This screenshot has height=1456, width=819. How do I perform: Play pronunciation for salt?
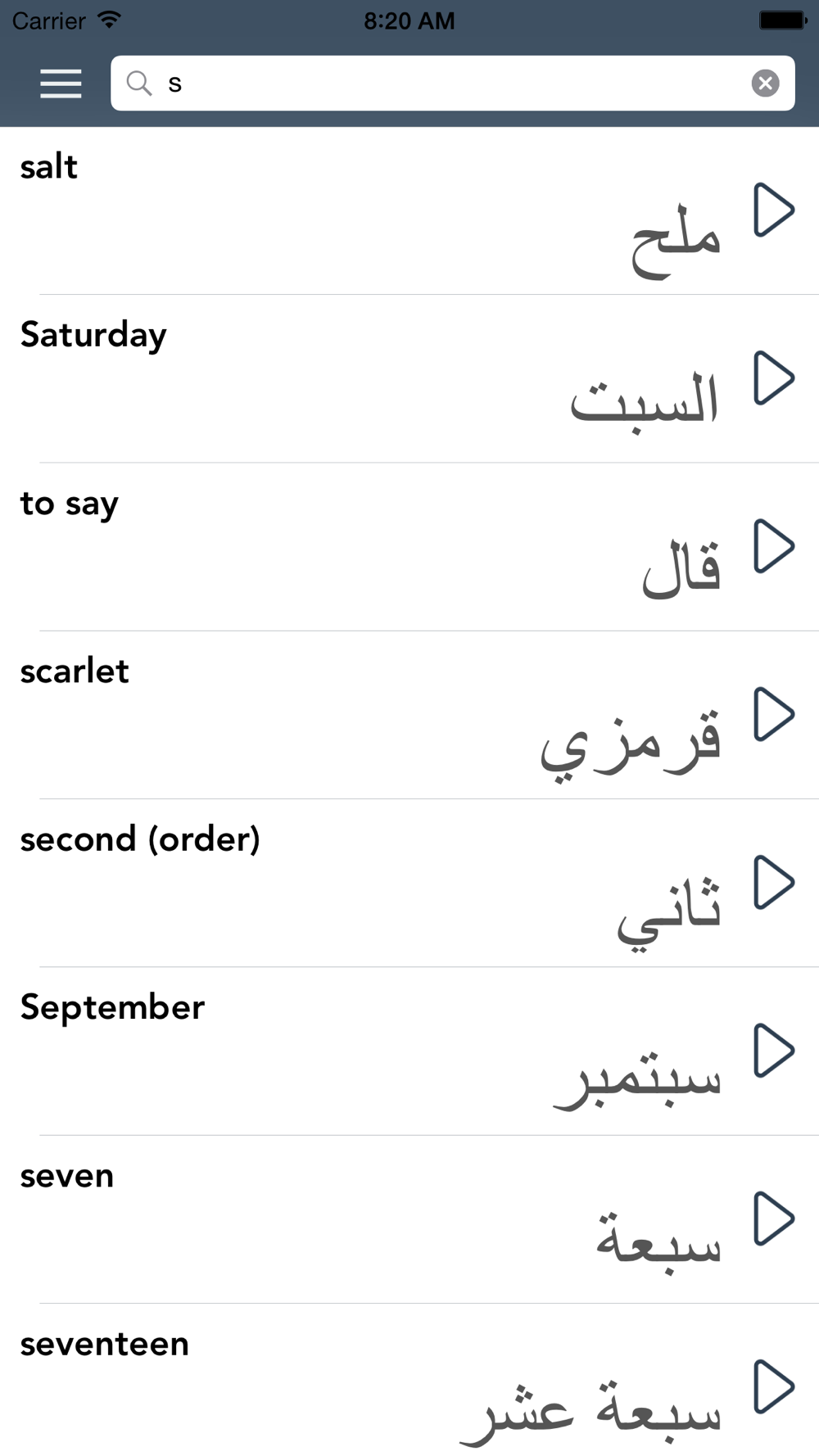tap(773, 210)
